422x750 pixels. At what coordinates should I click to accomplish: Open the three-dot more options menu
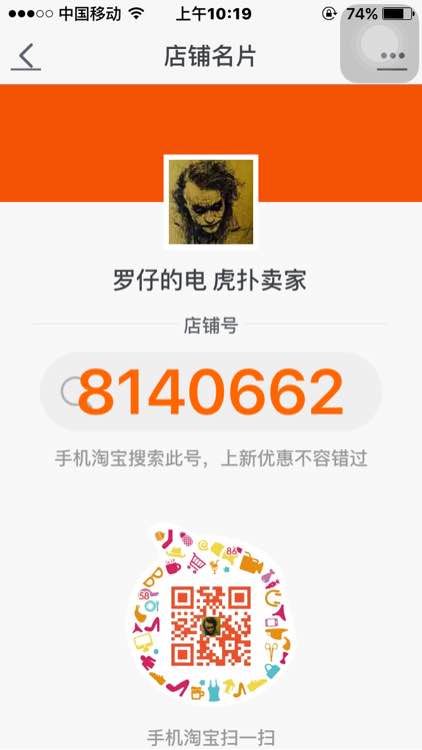392,56
